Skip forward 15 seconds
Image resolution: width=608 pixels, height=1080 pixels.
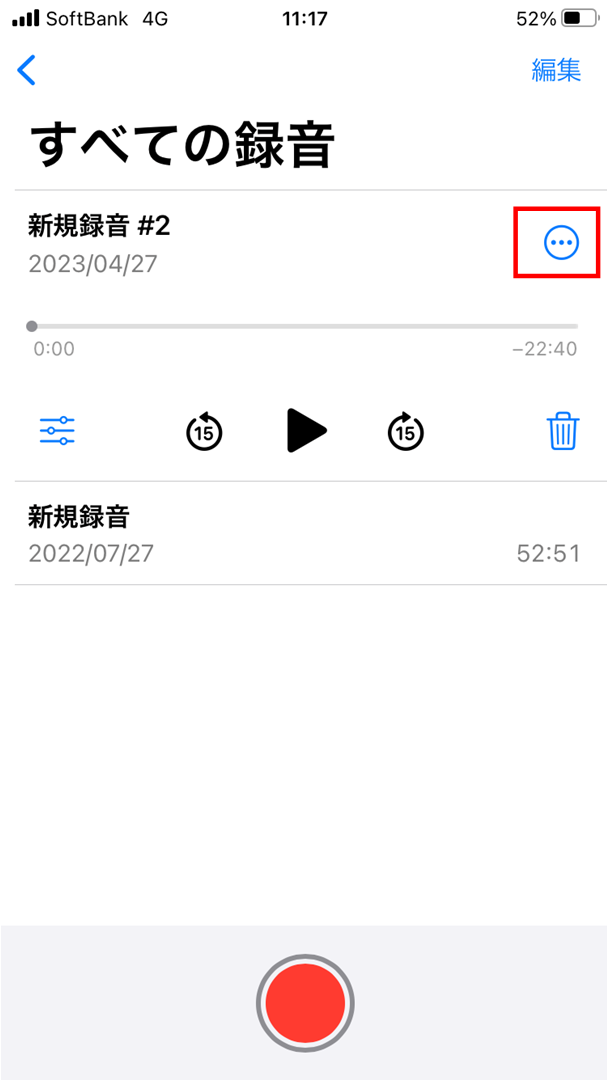point(405,432)
